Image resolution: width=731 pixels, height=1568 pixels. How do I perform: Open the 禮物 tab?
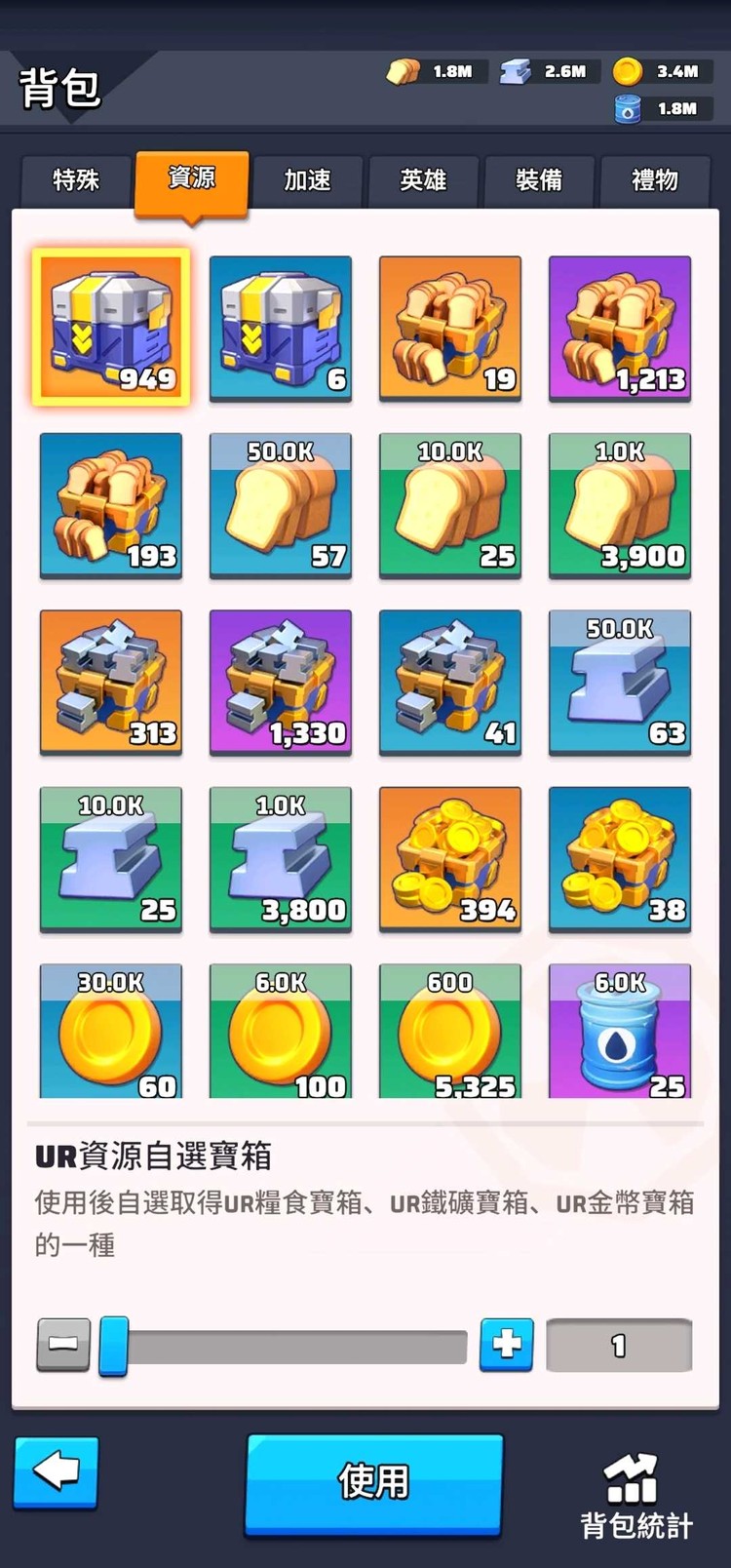point(655,180)
